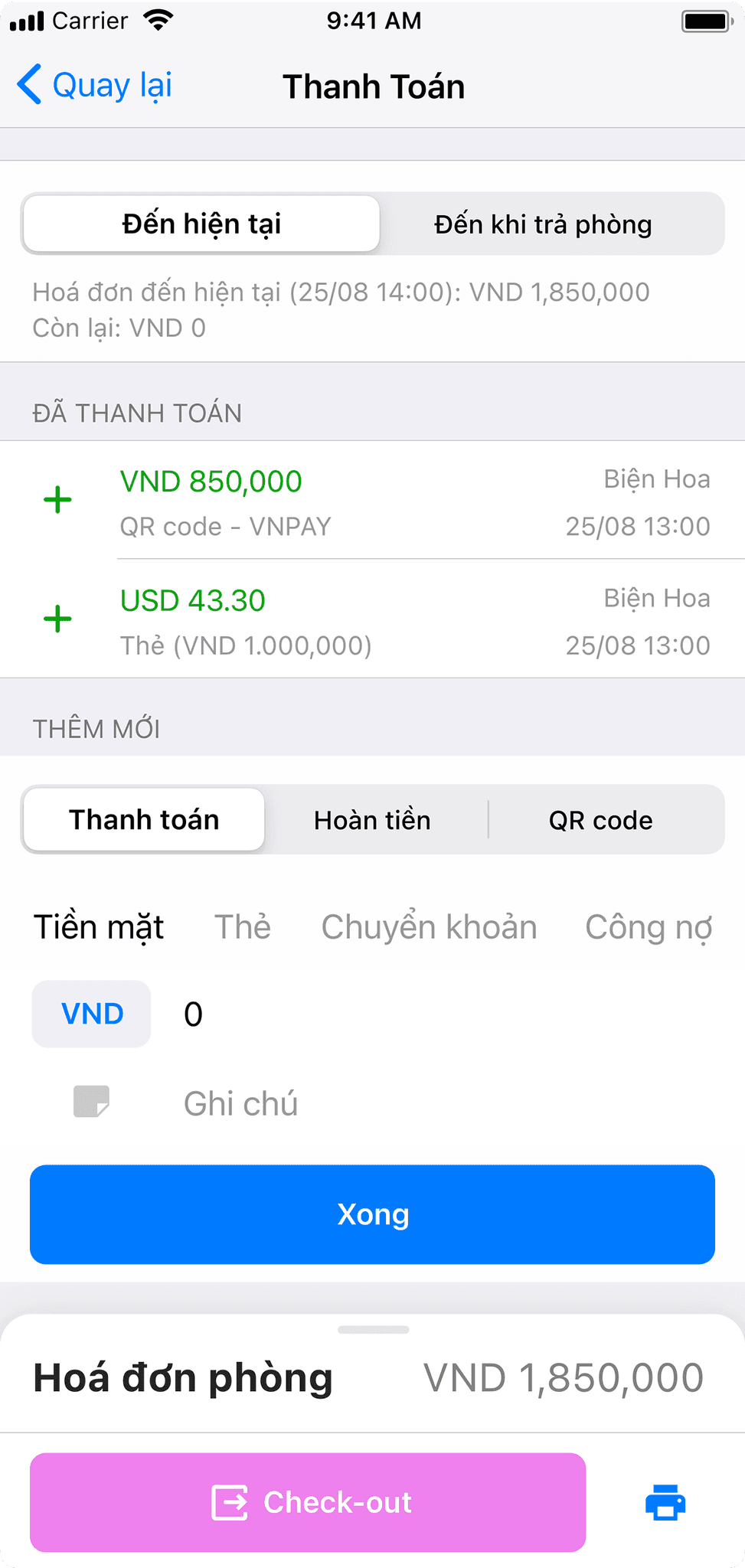Screen dimensions: 745x1568
Task: Print the invoice with printer icon
Action: pos(665,1502)
